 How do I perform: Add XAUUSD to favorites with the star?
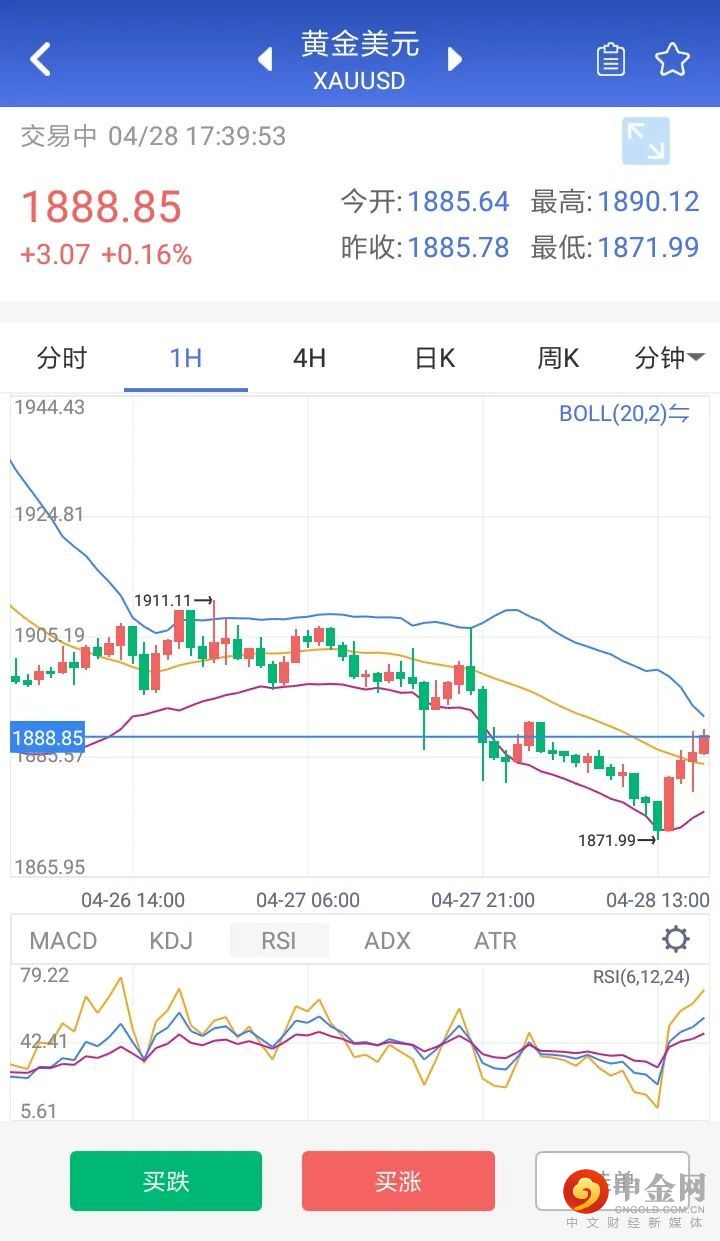tap(673, 60)
